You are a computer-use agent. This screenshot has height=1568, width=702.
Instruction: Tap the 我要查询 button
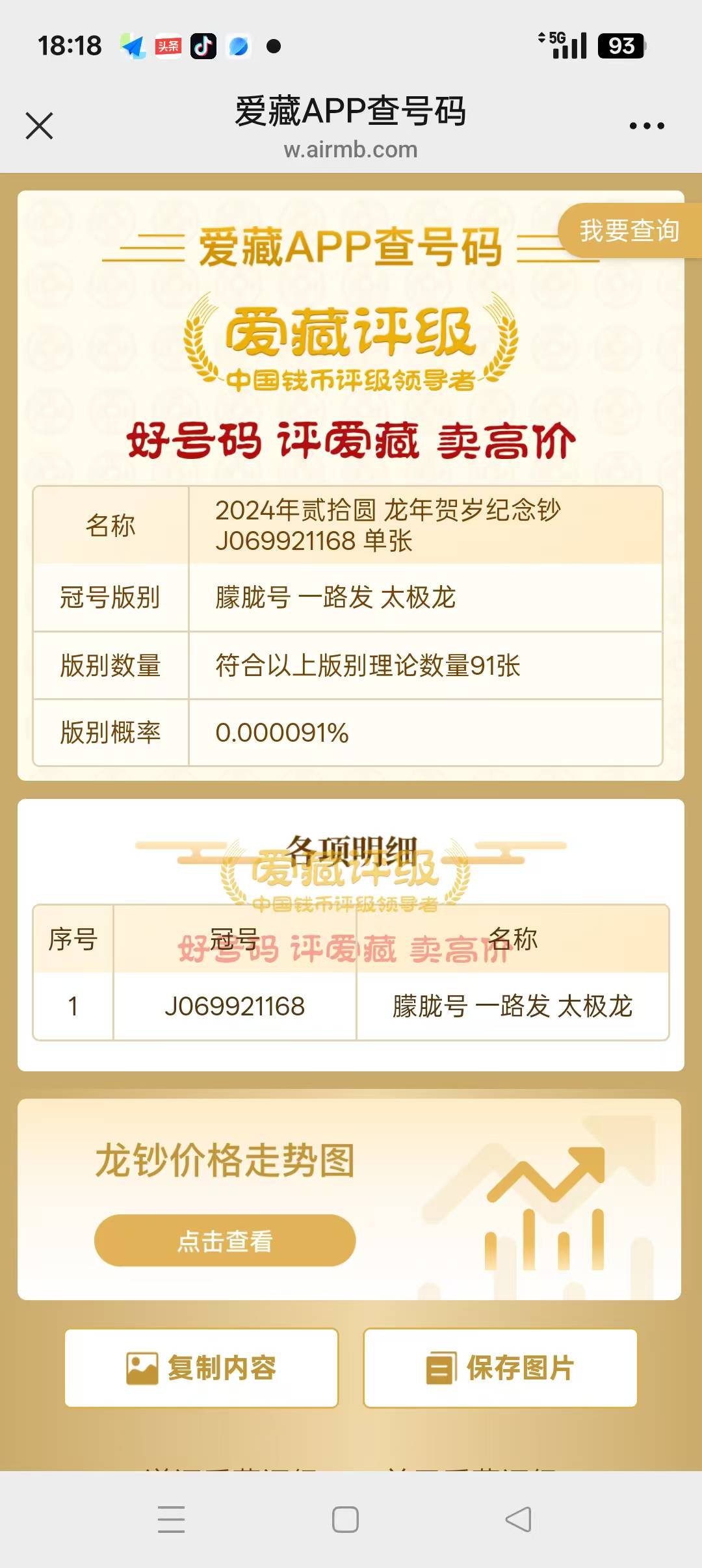click(629, 231)
